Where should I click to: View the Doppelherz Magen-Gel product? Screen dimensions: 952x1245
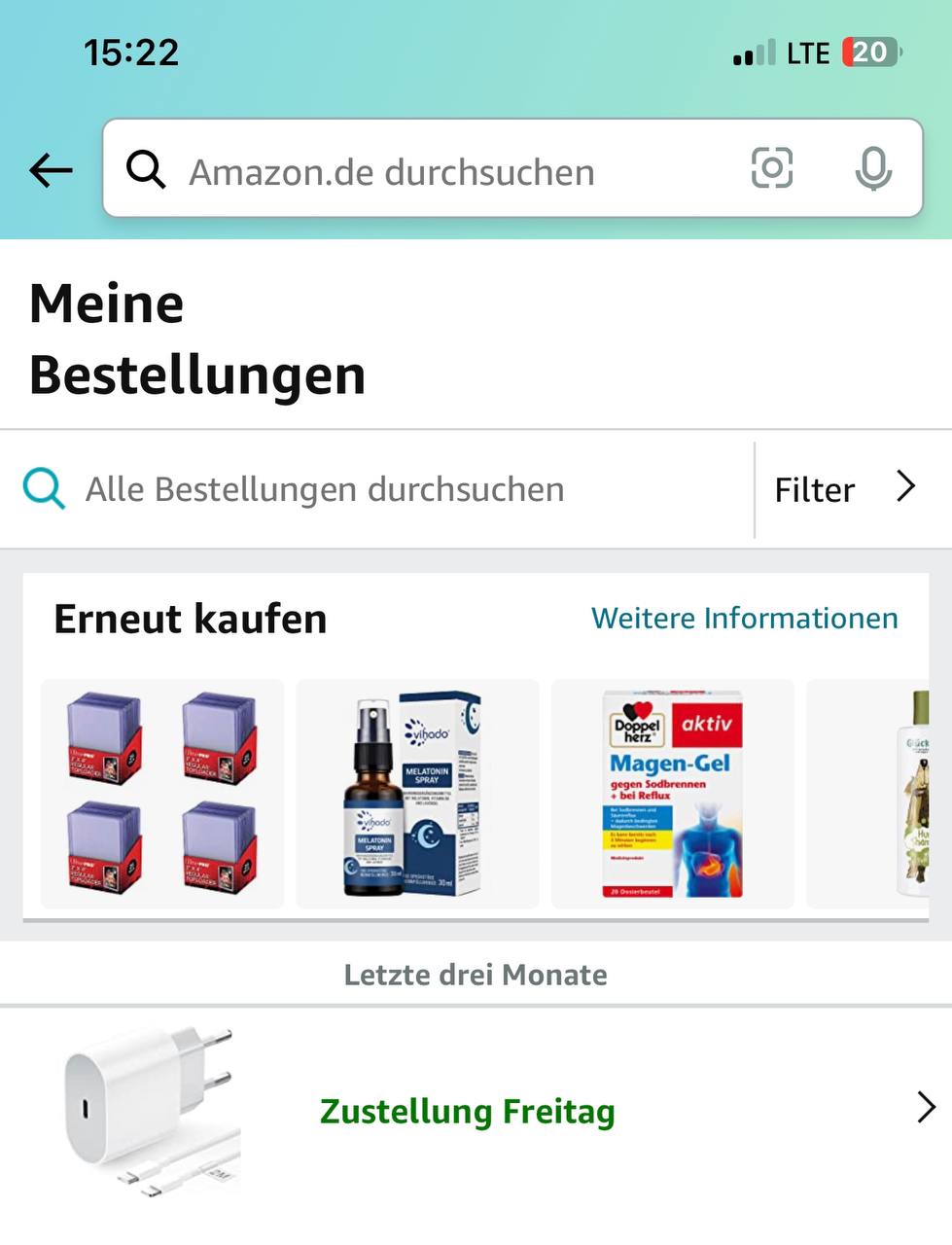[x=672, y=794]
